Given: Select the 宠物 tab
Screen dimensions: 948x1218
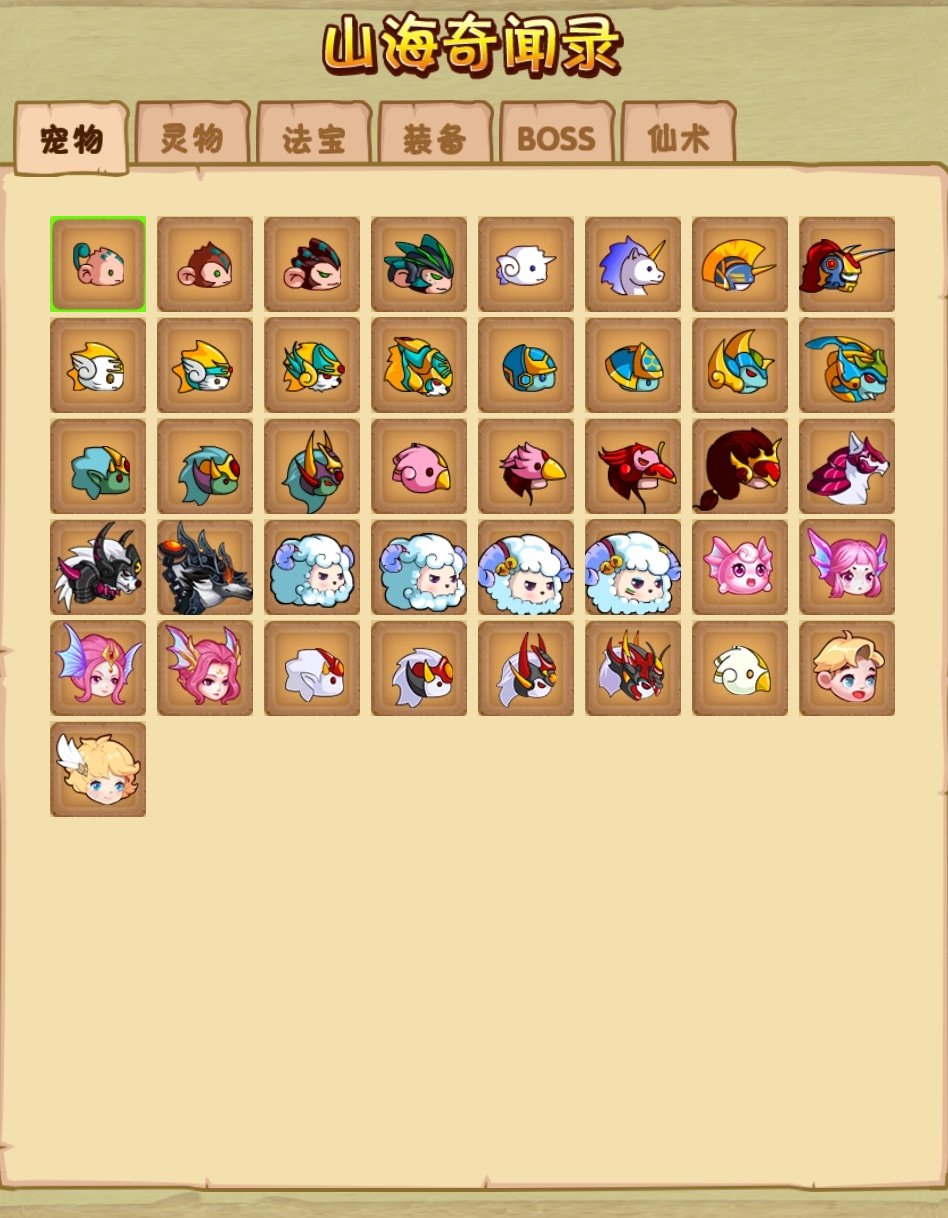Looking at the screenshot, I should tap(72, 140).
